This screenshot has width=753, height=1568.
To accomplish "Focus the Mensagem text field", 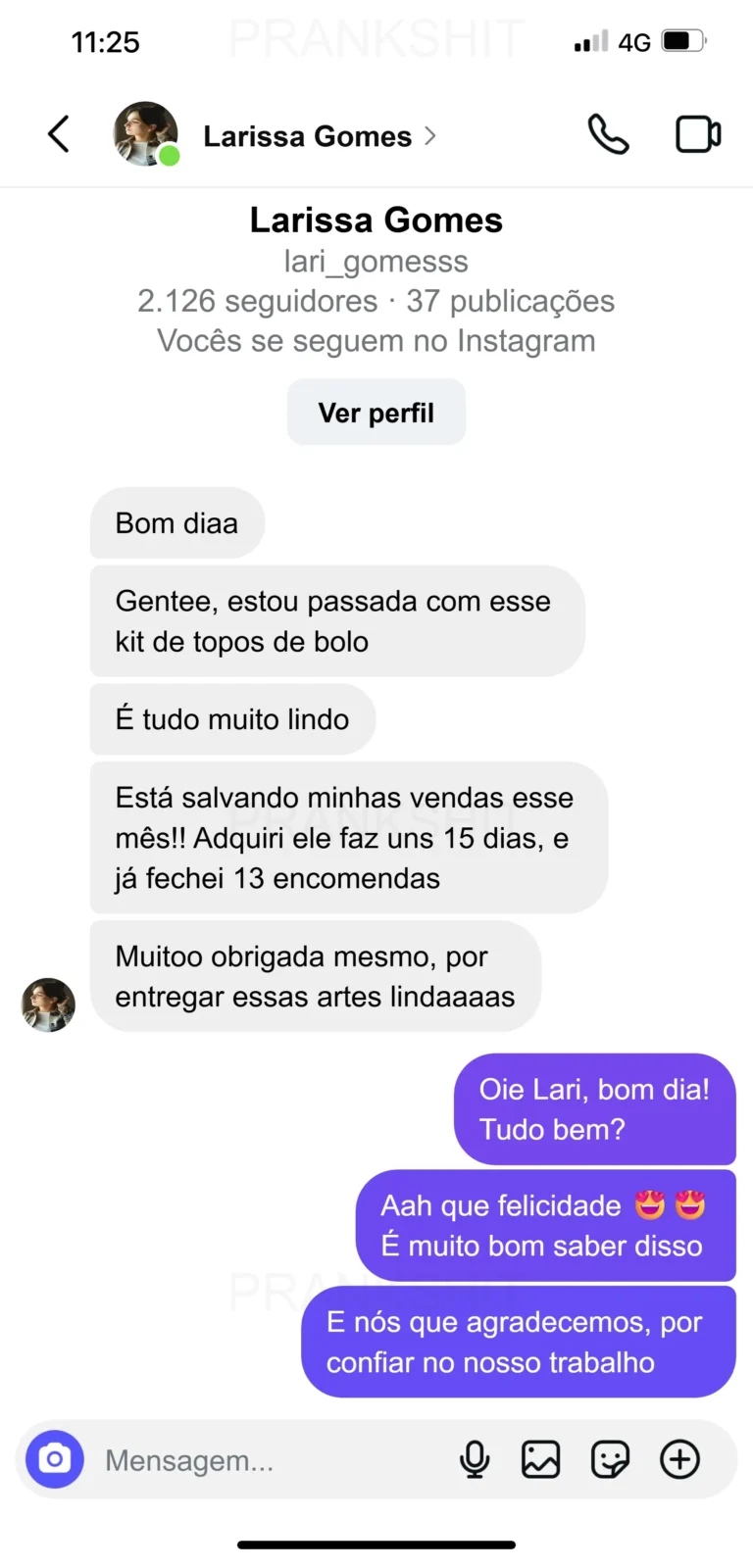I will pos(265,1460).
